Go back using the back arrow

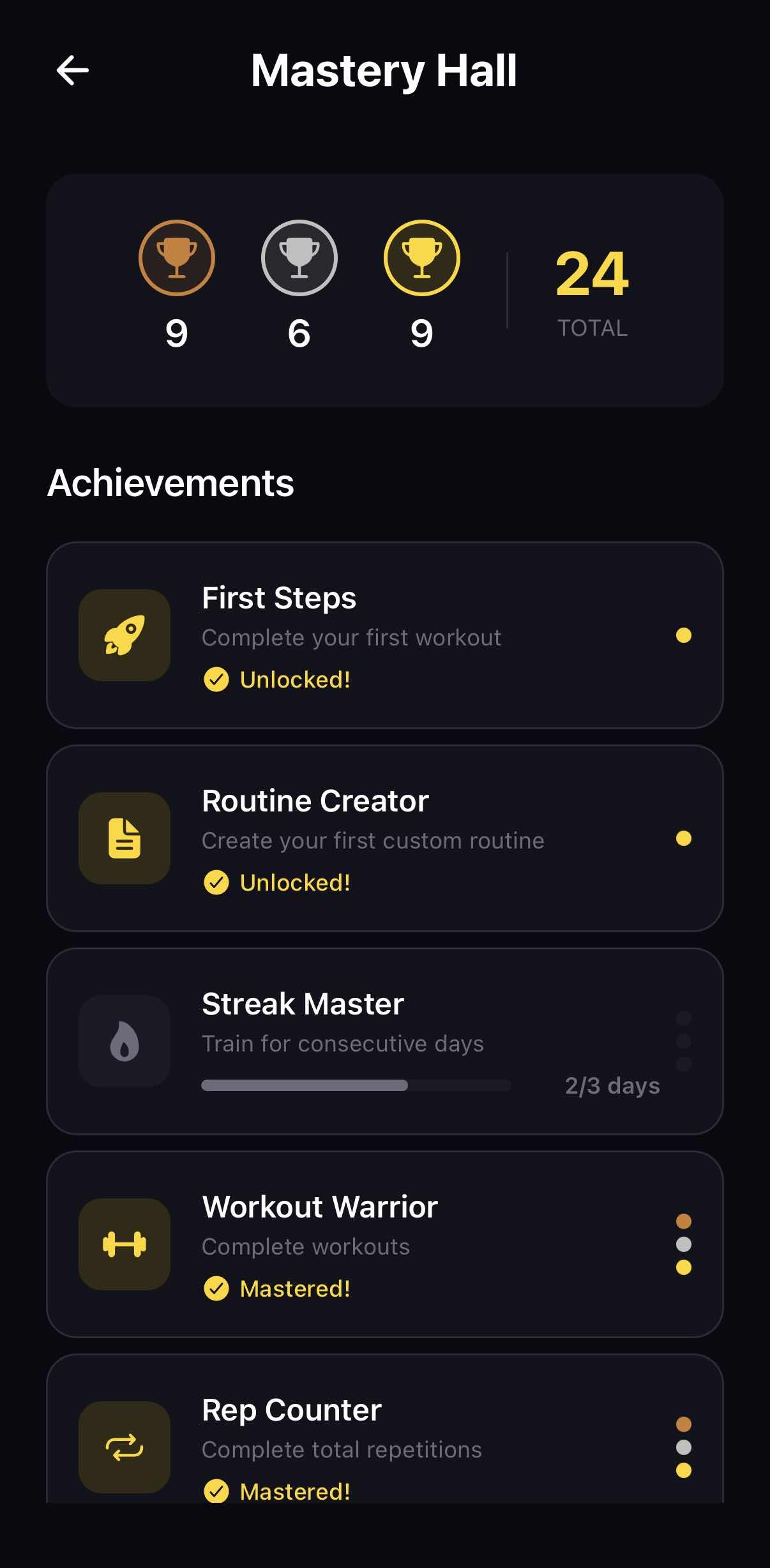[x=72, y=72]
